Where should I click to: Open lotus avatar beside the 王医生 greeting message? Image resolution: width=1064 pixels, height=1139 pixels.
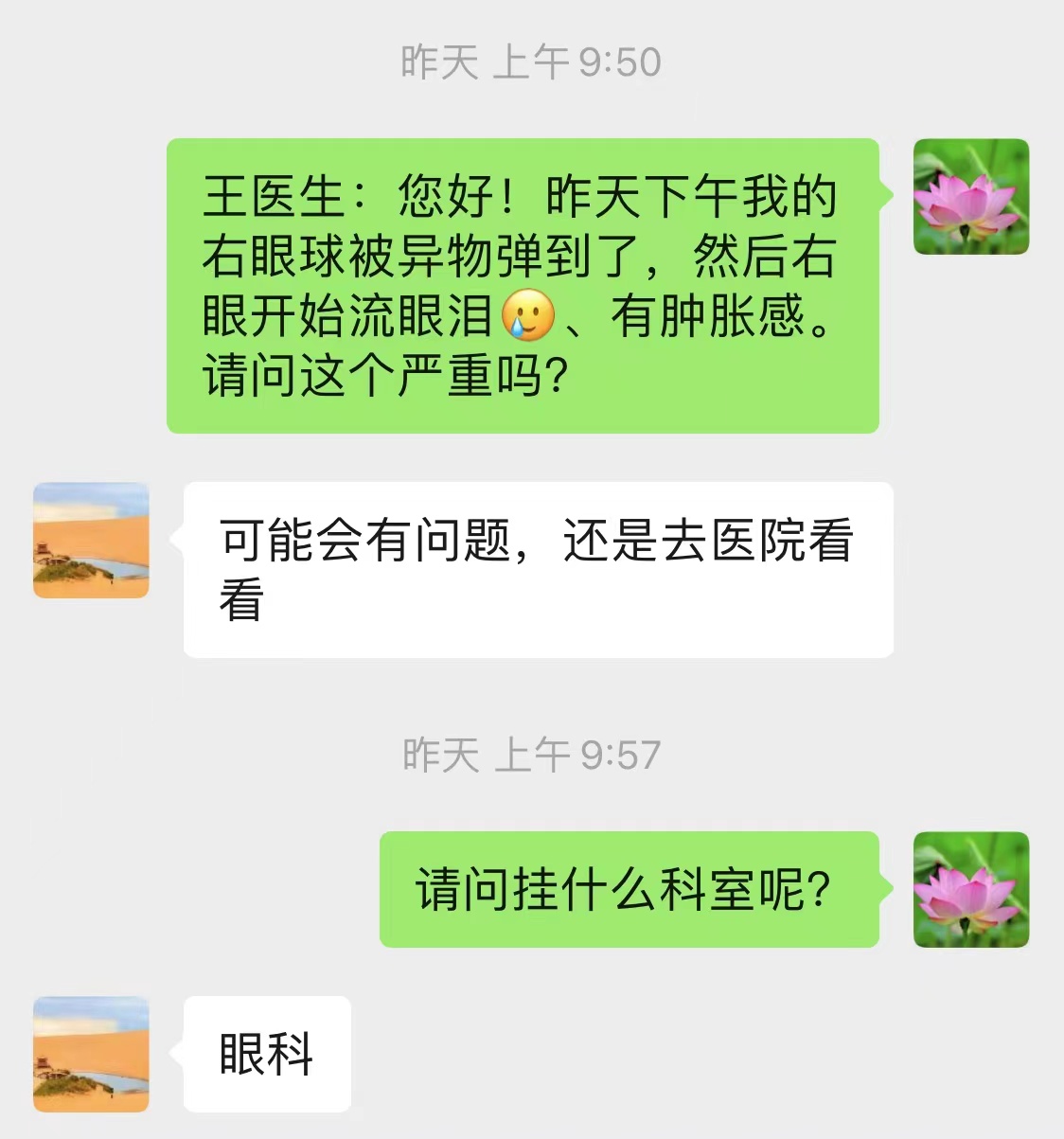click(x=970, y=197)
